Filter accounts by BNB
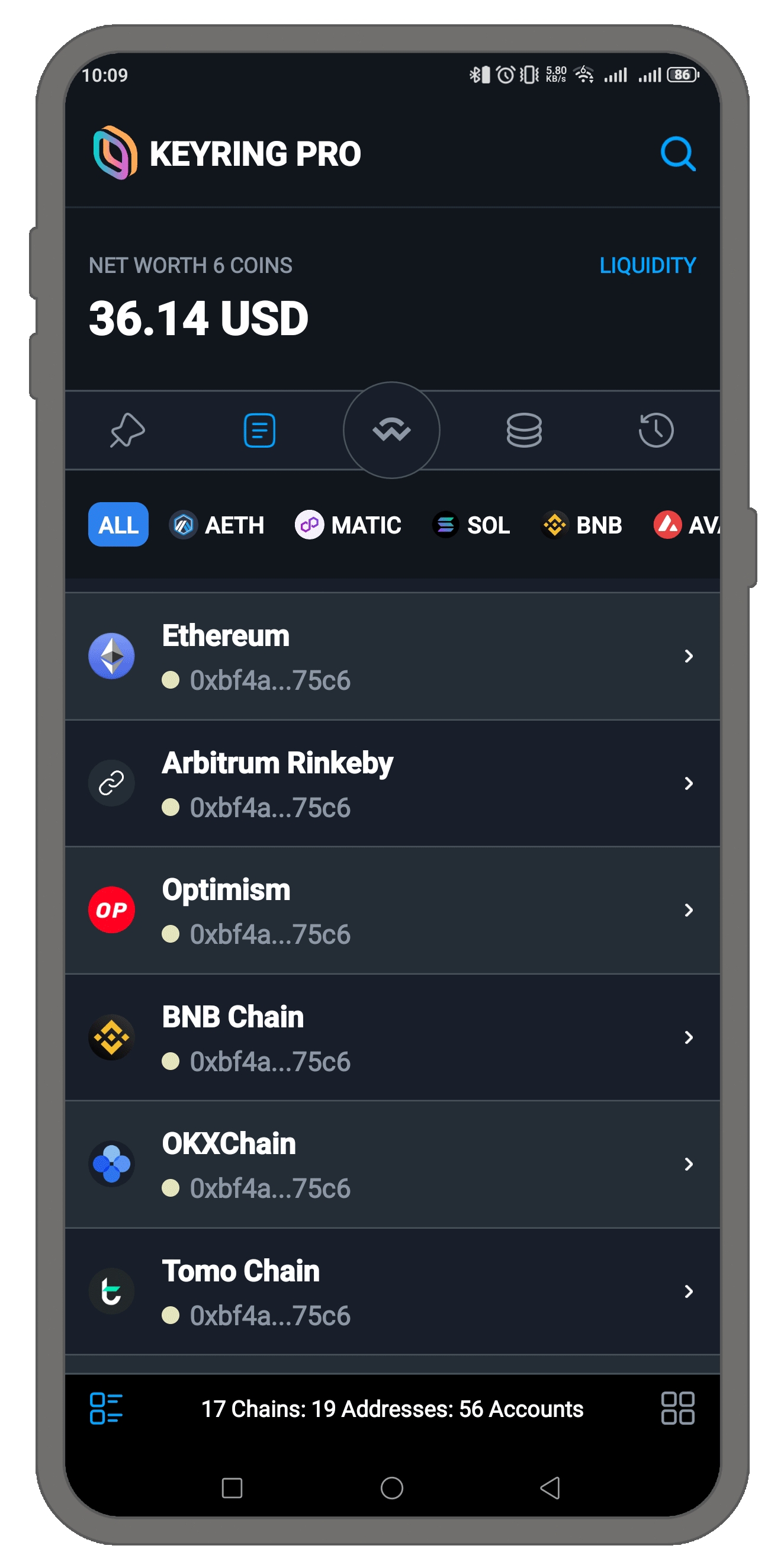784x1568 pixels. pos(582,525)
